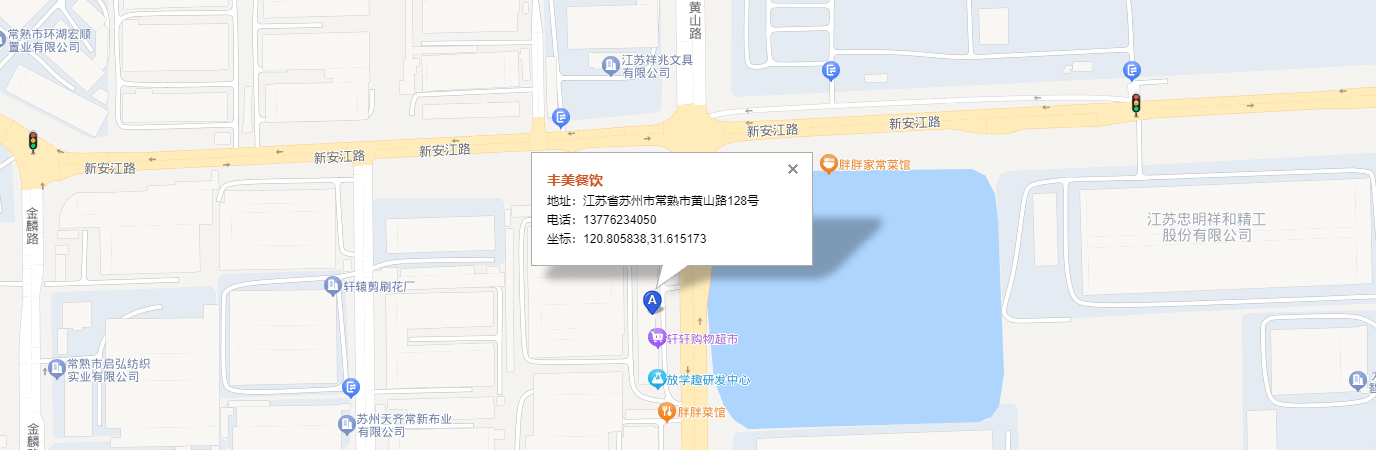Select 江苏祥兆文具有限公司 marker

pyautogui.click(x=611, y=66)
